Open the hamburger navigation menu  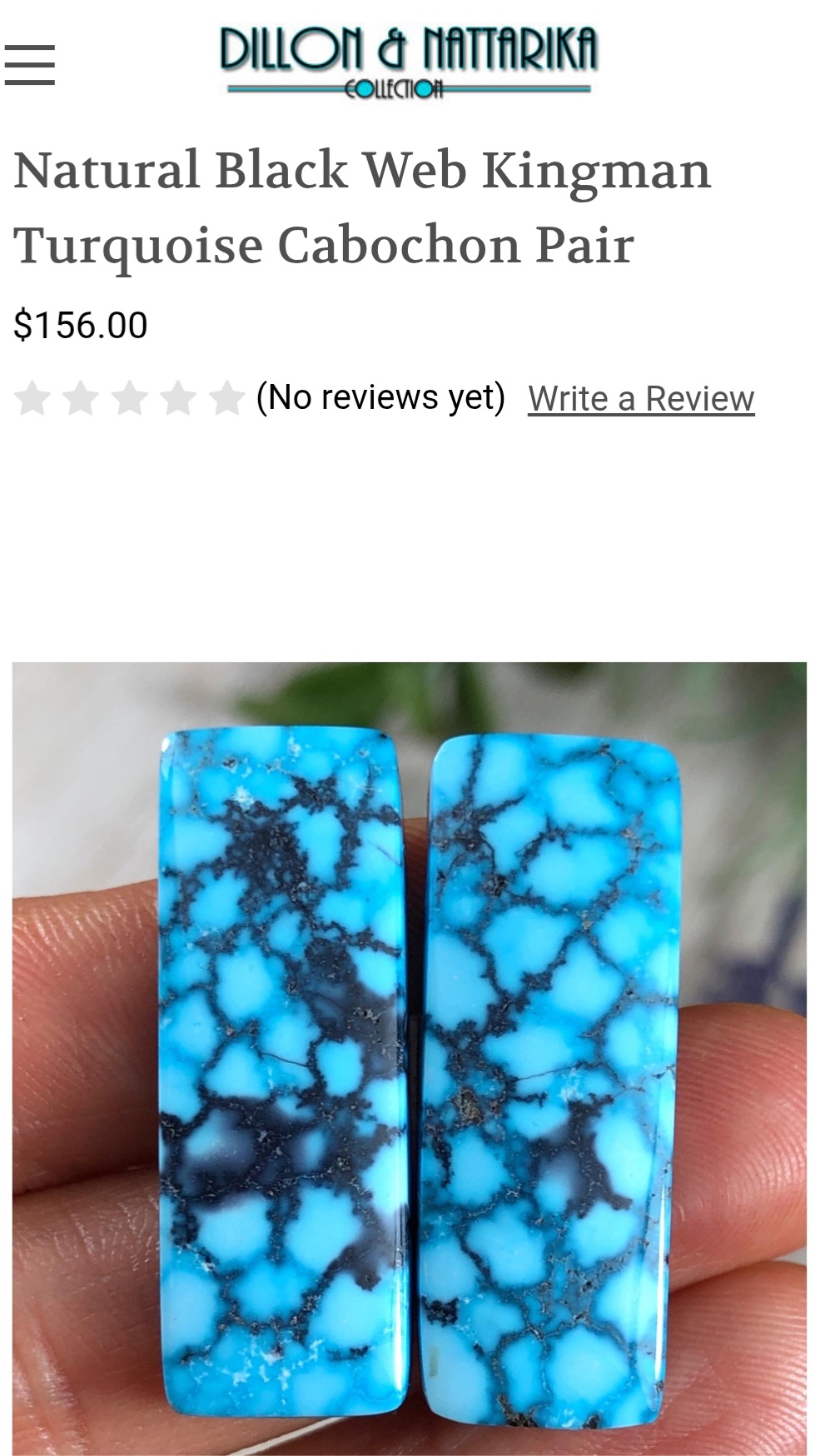click(x=30, y=65)
